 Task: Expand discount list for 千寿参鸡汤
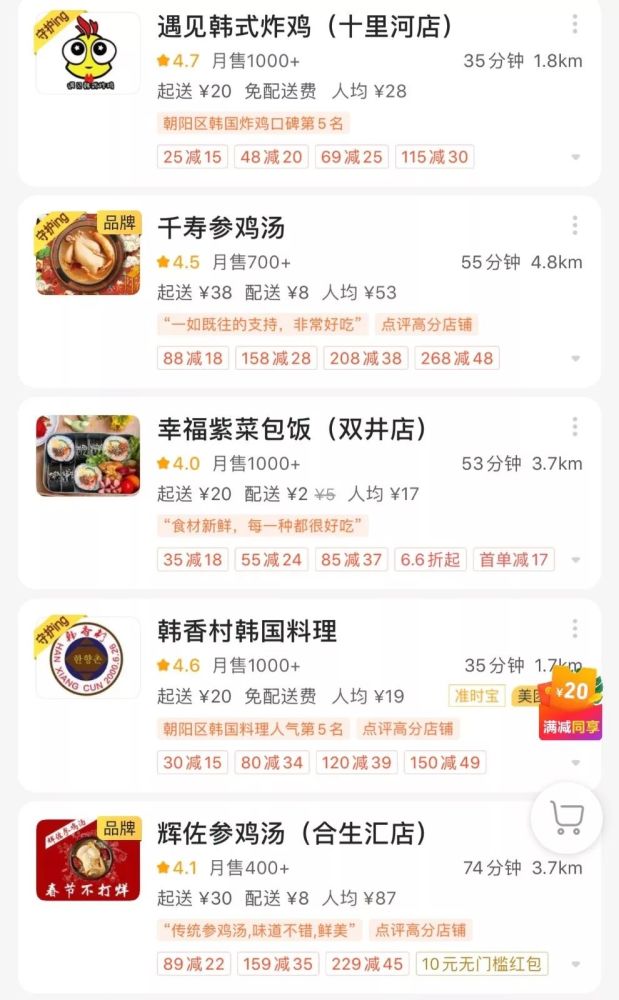click(x=576, y=359)
